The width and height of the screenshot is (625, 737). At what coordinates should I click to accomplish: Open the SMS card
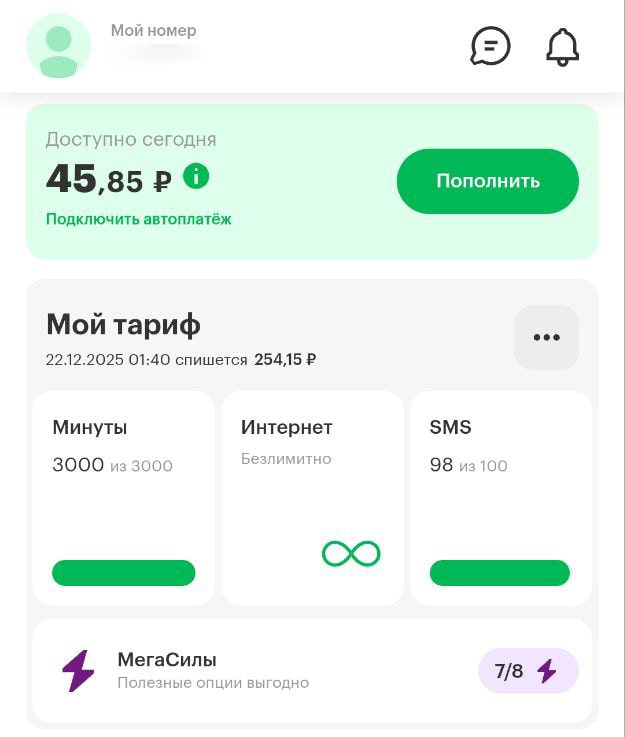click(x=500, y=498)
